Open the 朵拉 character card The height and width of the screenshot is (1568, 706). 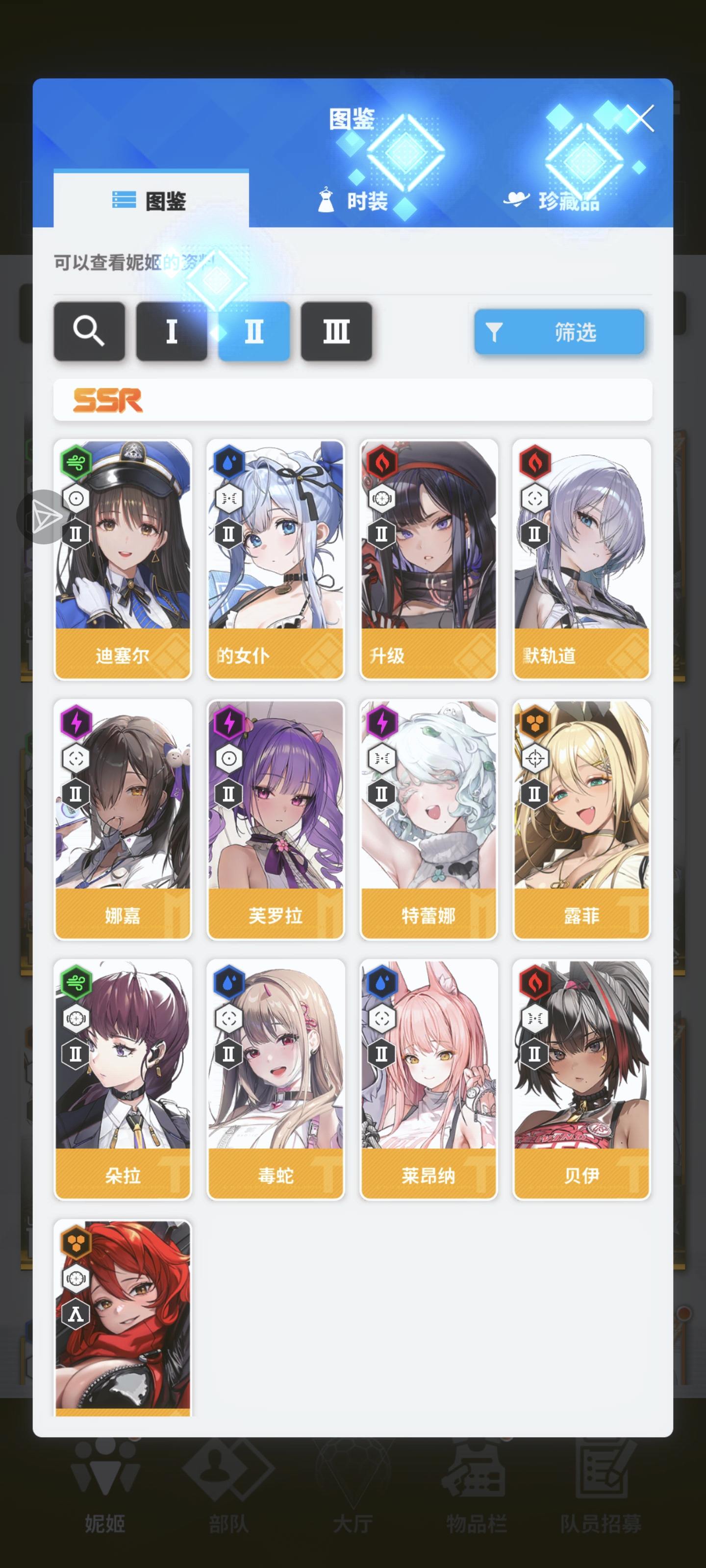pyautogui.click(x=123, y=1078)
